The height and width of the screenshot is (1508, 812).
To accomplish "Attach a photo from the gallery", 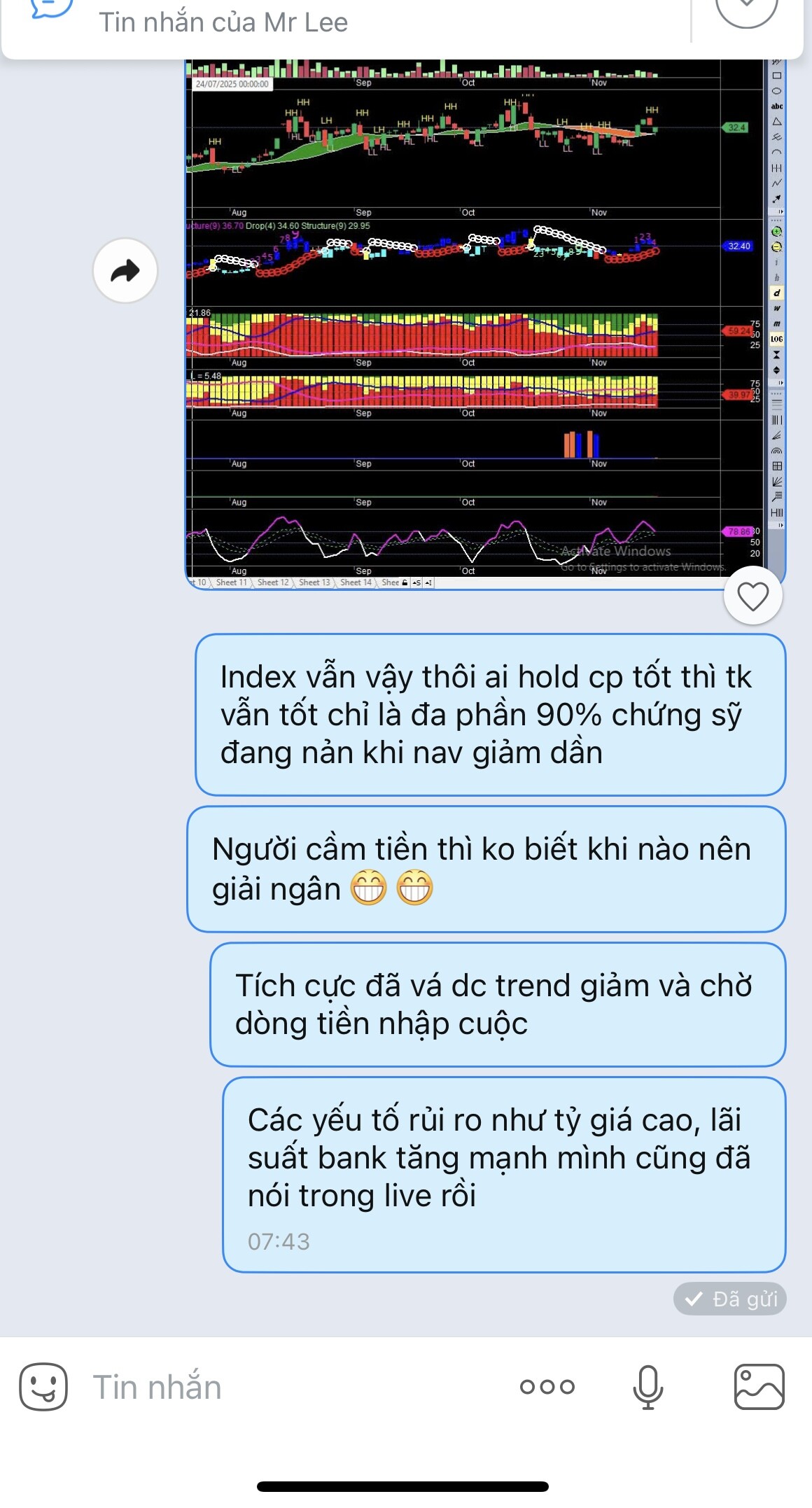I will (x=759, y=1386).
